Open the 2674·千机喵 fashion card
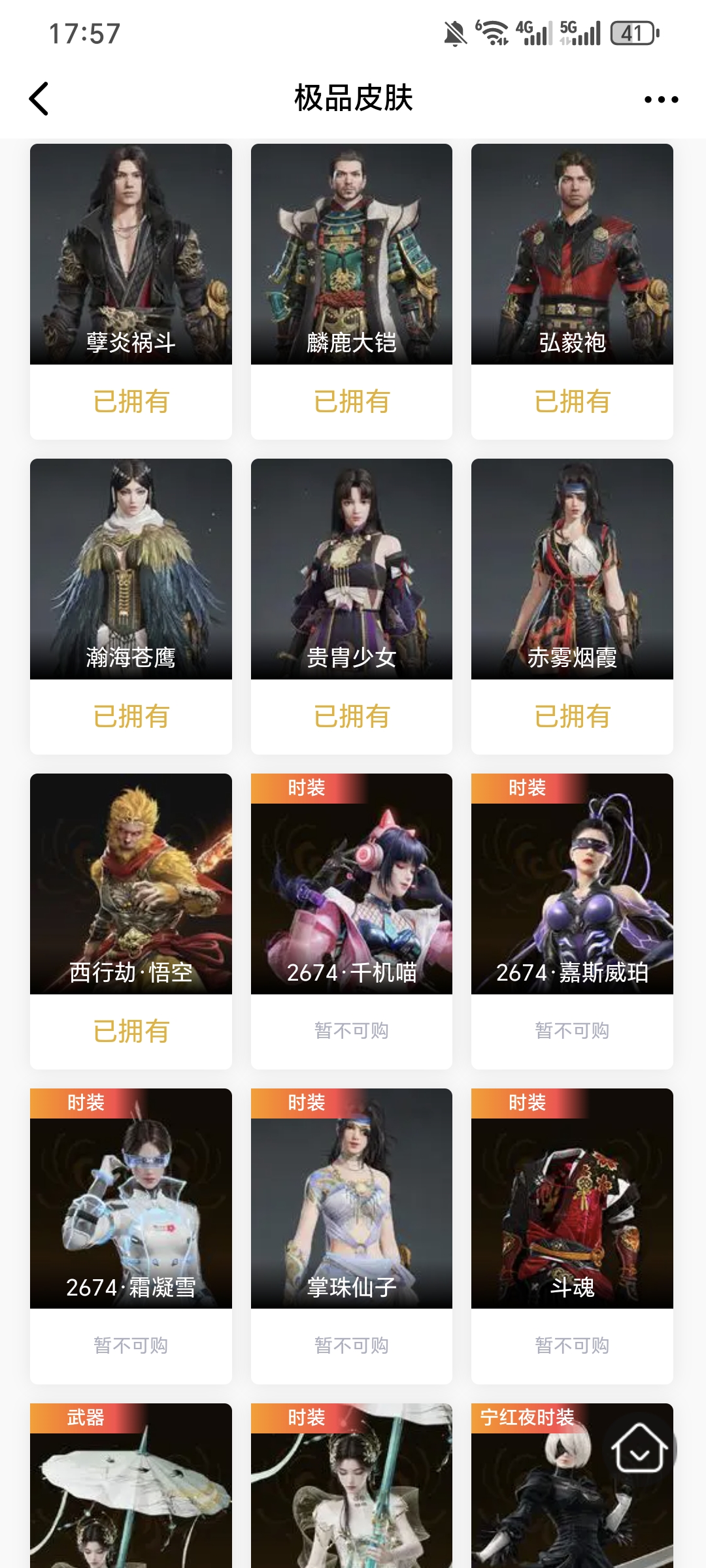Viewport: 706px width, 1568px height. (x=352, y=885)
